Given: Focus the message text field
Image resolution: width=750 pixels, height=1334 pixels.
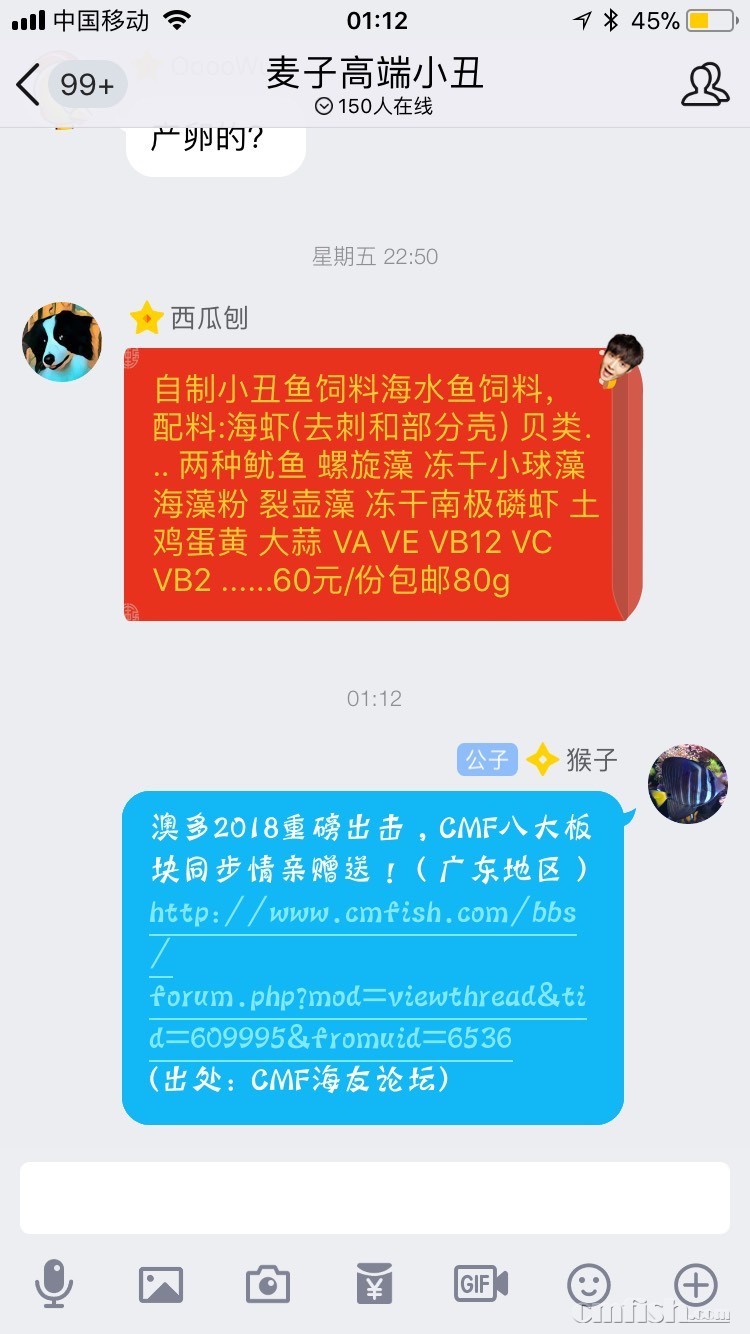Looking at the screenshot, I should [x=374, y=1198].
